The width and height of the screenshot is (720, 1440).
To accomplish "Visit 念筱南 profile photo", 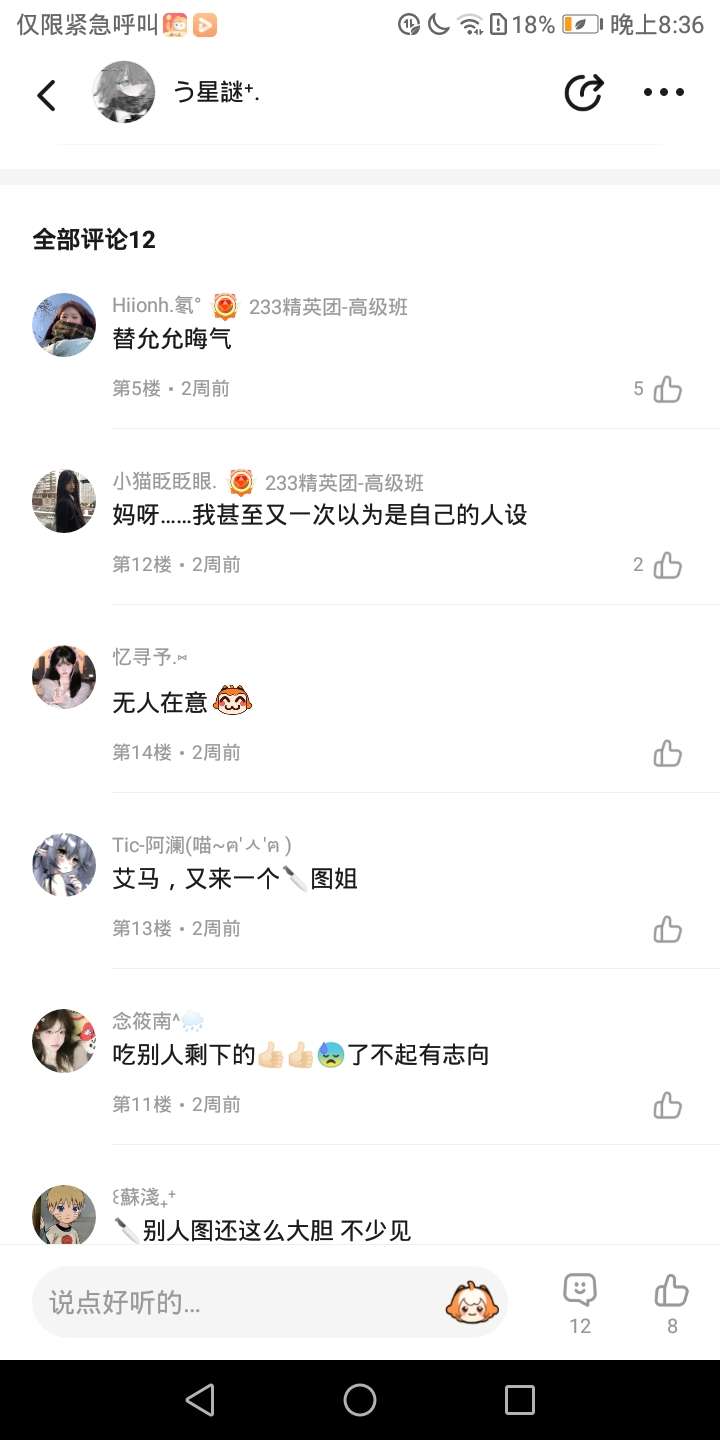I will click(x=64, y=1041).
